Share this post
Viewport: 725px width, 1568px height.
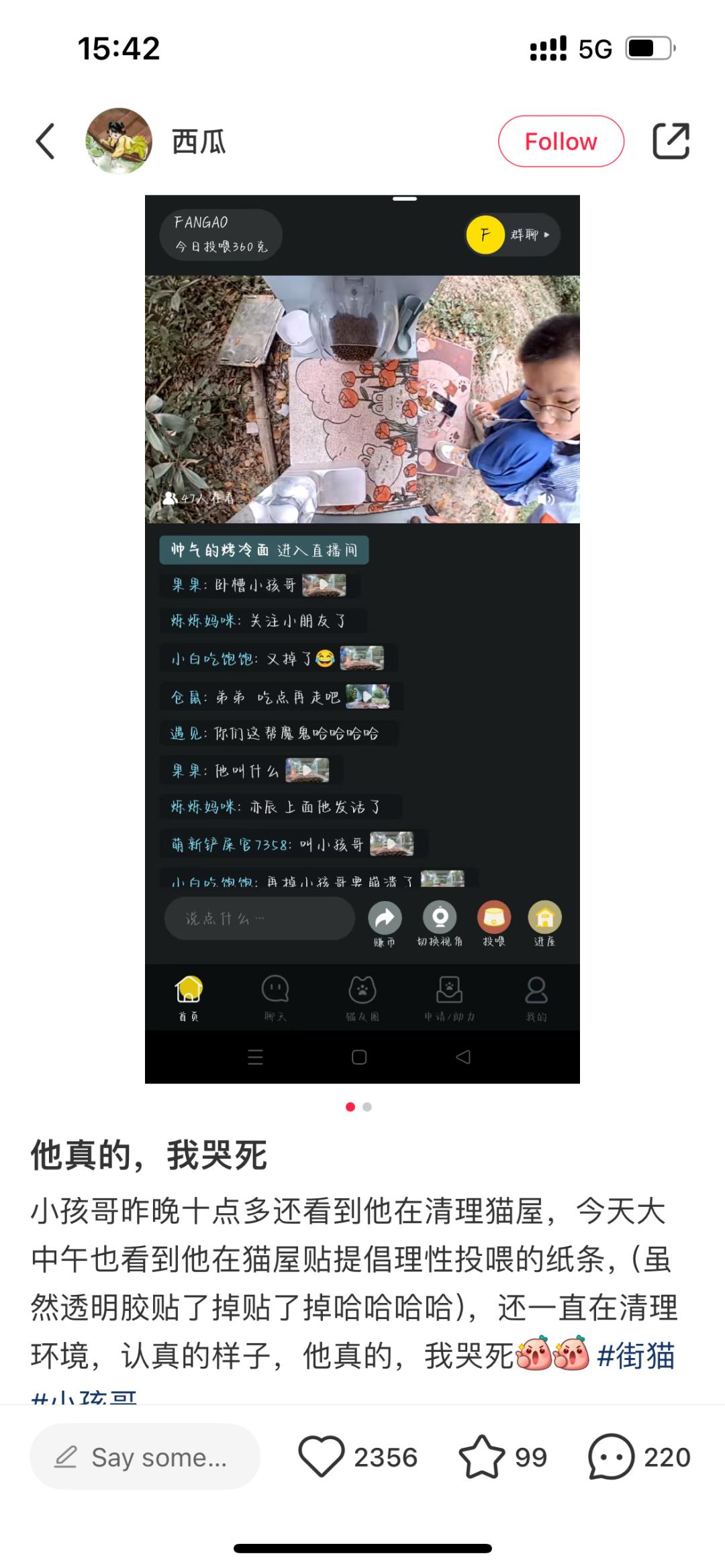671,142
